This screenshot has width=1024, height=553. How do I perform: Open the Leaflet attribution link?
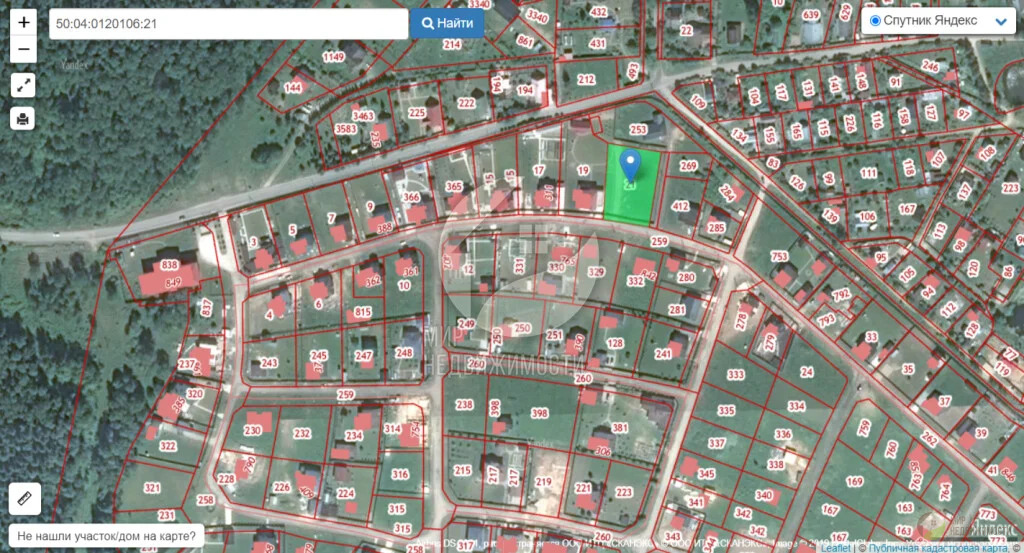836,548
